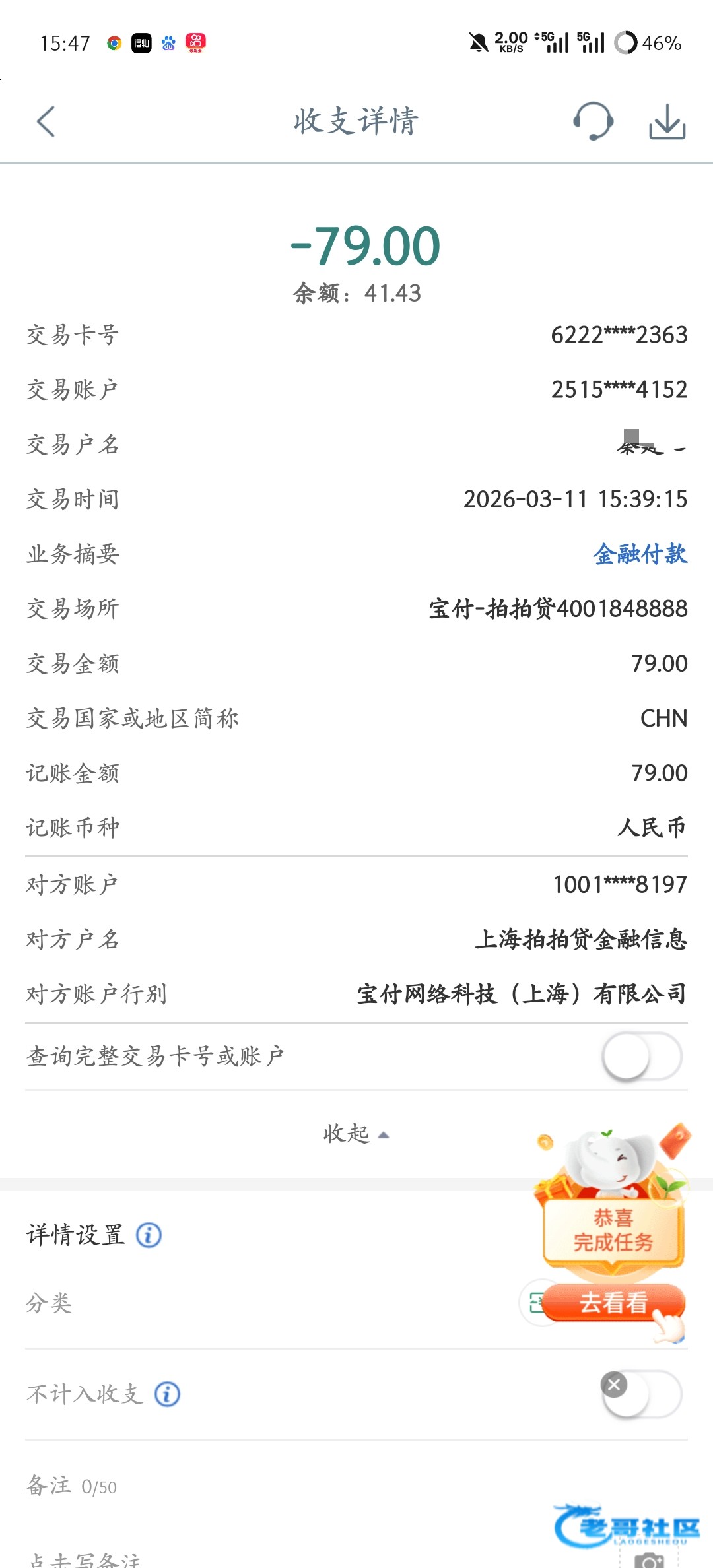
Task: Toggle 查询完整交易卡号或账户 switch
Action: pyautogui.click(x=642, y=1057)
